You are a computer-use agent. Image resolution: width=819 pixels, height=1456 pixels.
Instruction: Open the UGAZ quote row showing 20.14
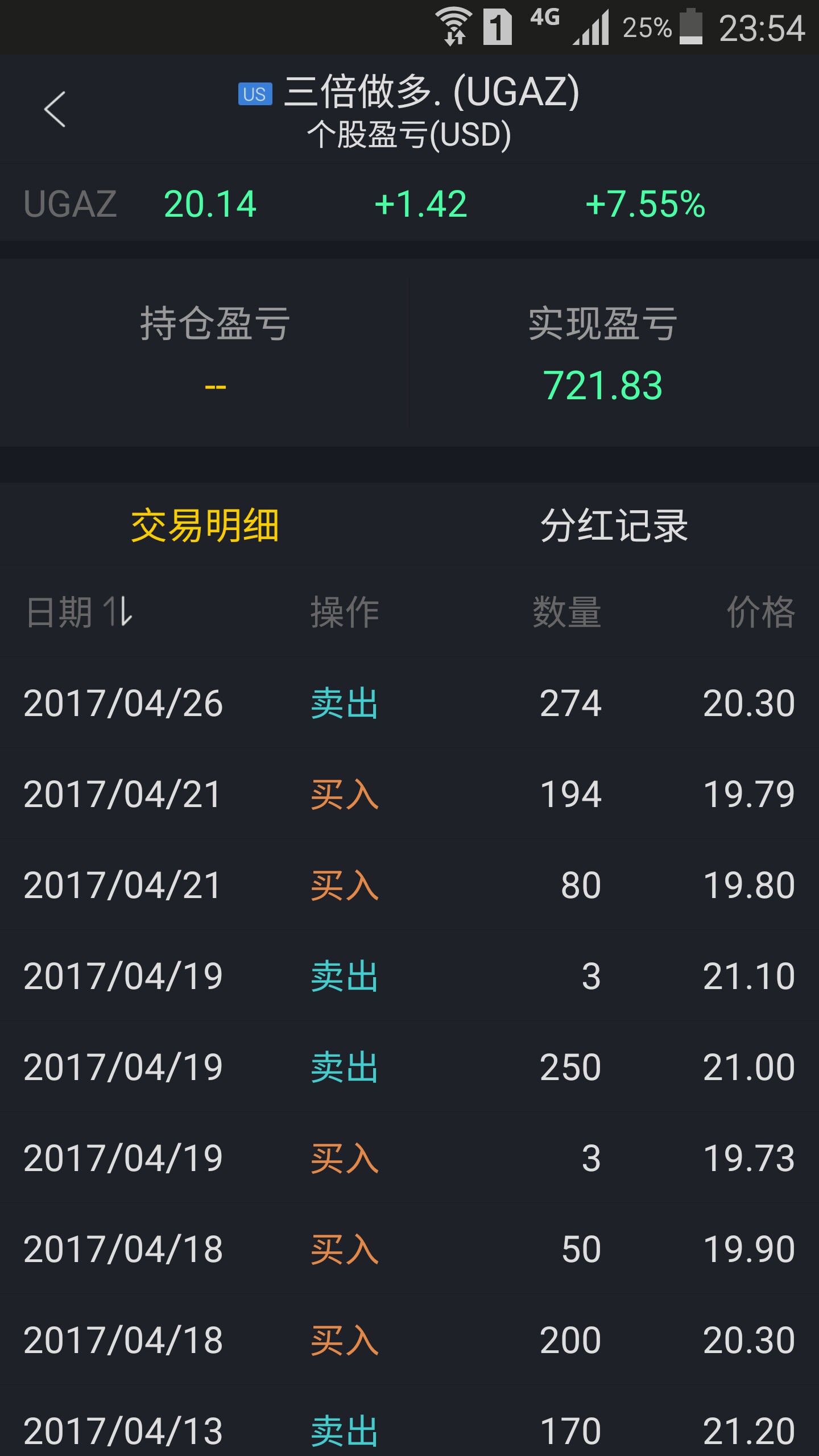click(364, 204)
